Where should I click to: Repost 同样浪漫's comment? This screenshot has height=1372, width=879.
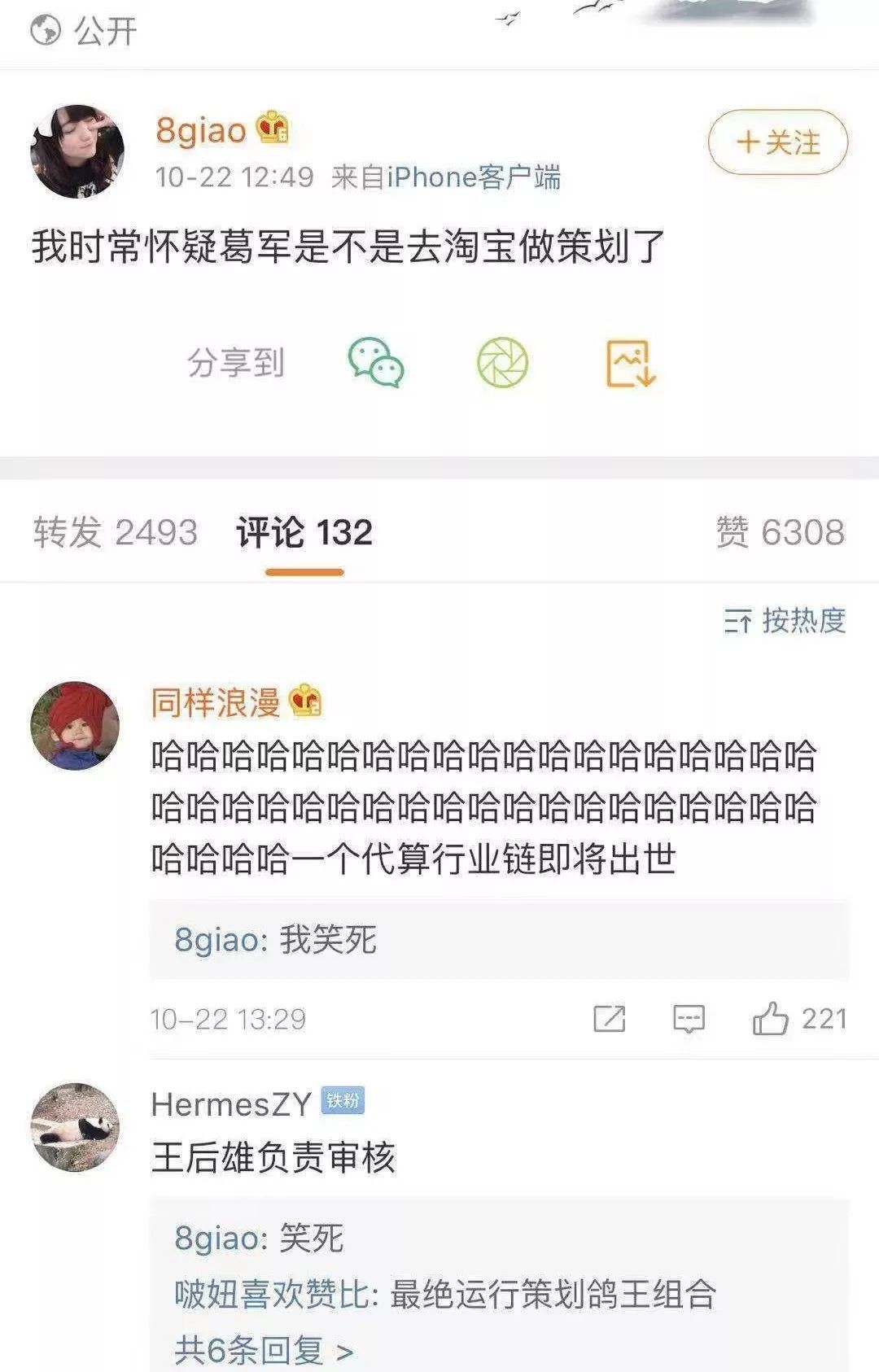pyautogui.click(x=609, y=1019)
